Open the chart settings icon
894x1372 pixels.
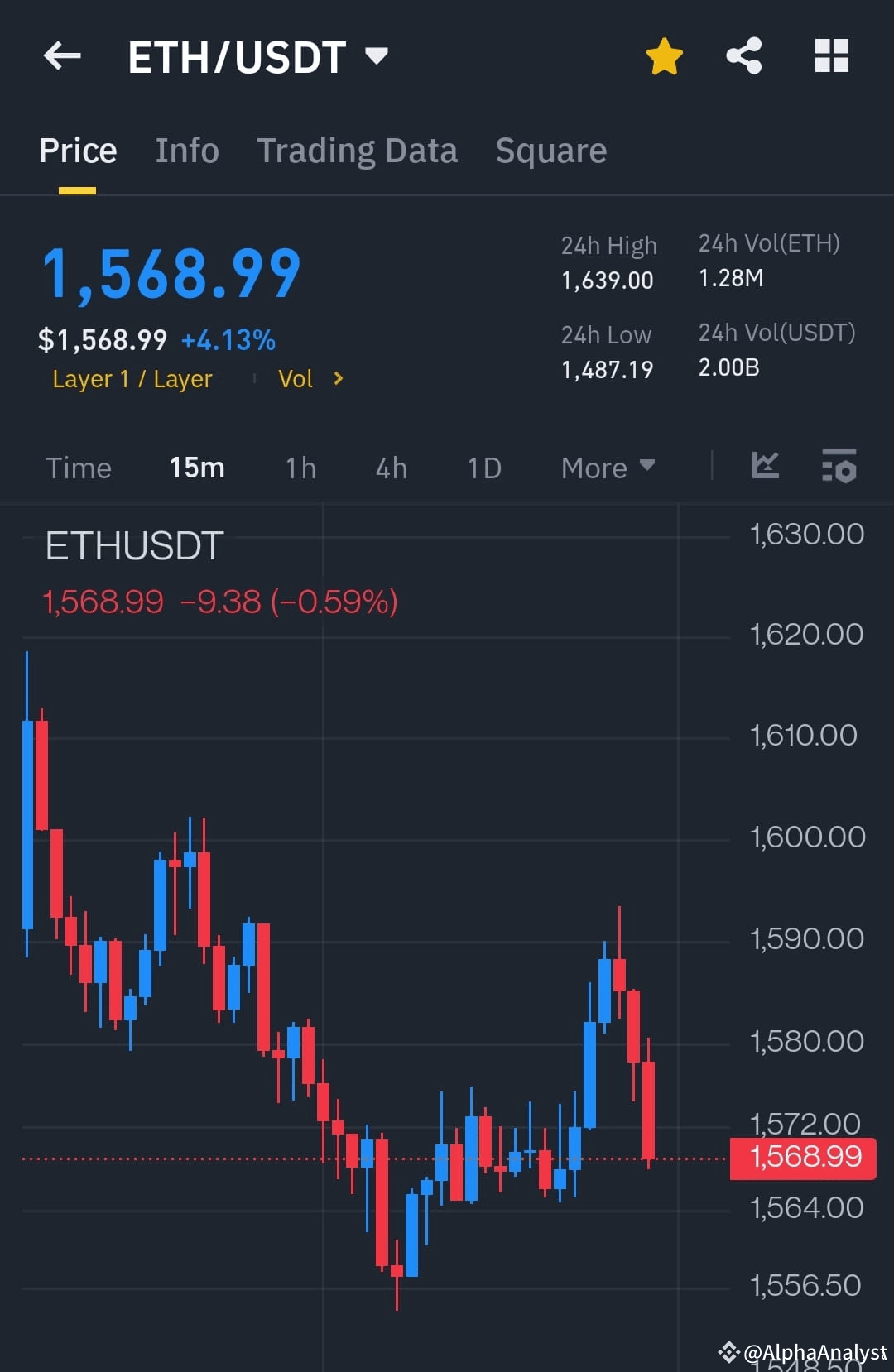tap(839, 468)
